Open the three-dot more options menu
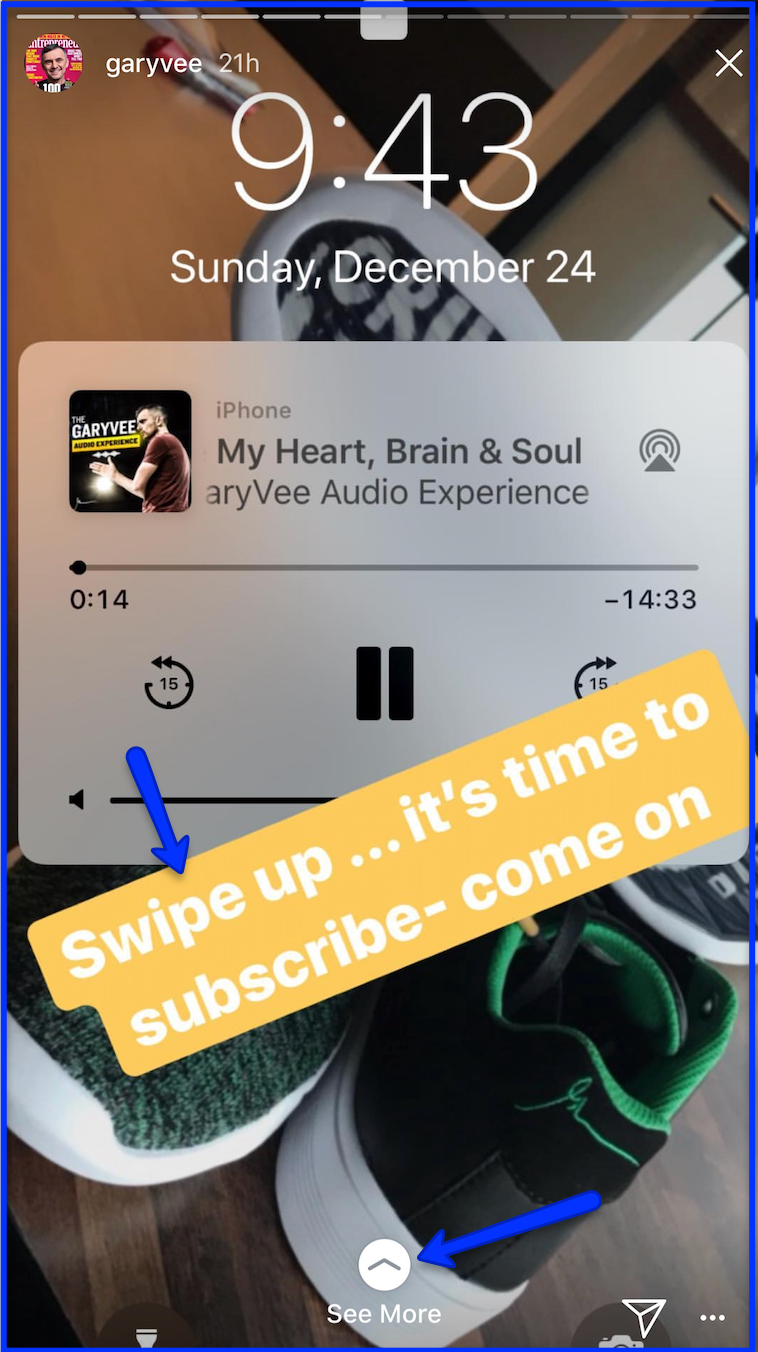This screenshot has width=758, height=1352. click(x=712, y=1318)
